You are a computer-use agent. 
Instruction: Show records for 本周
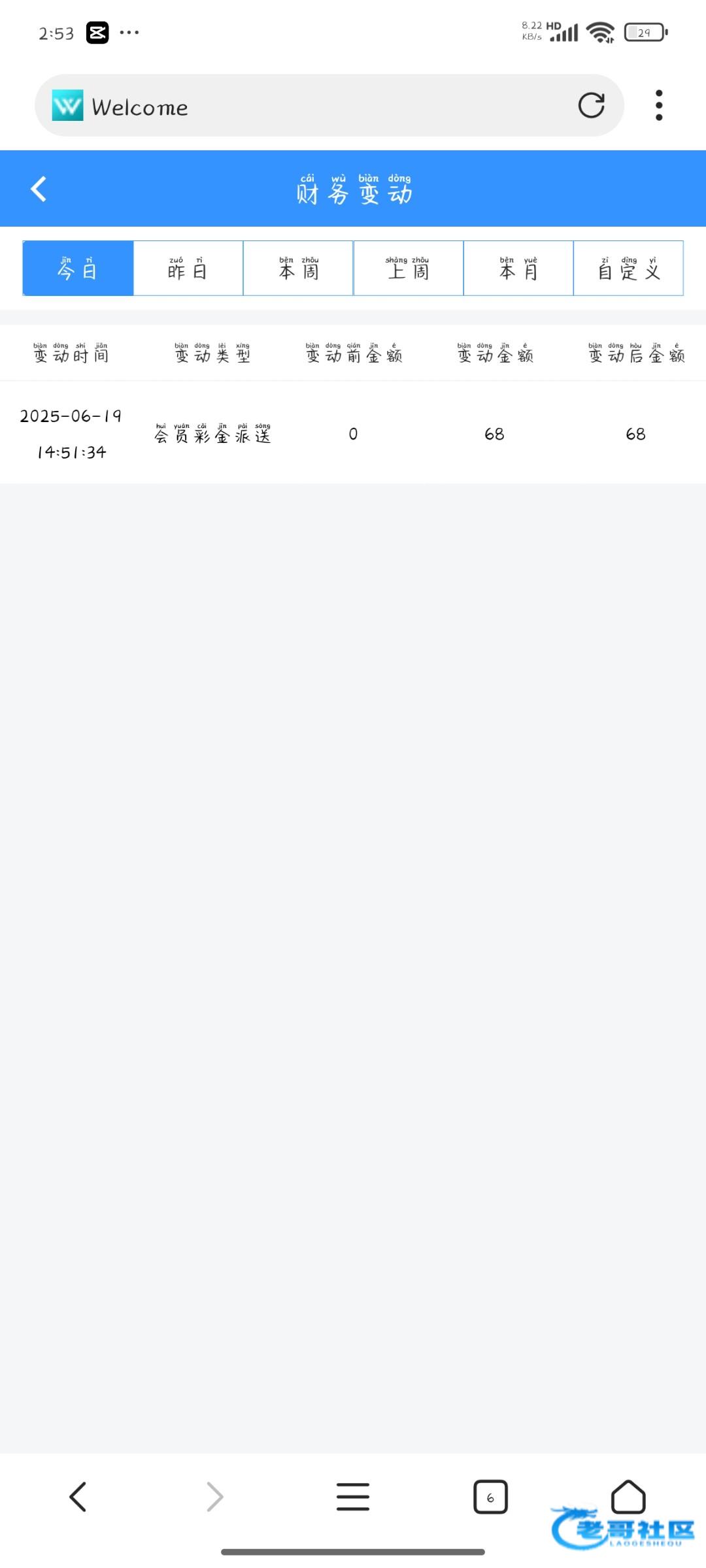[298, 268]
